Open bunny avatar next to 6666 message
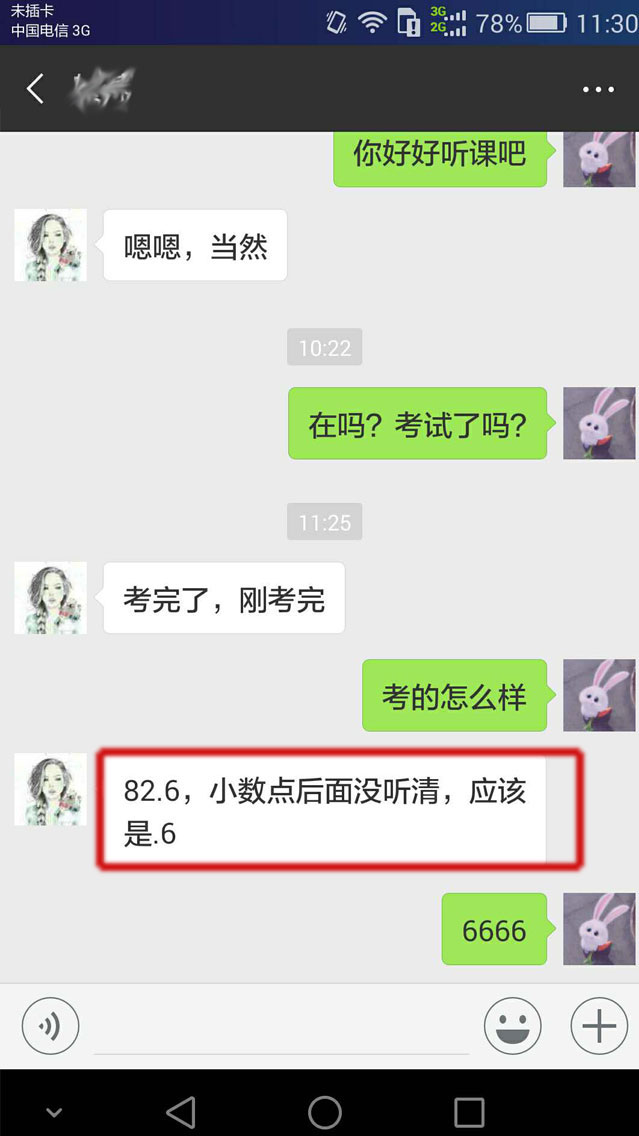 coord(598,929)
